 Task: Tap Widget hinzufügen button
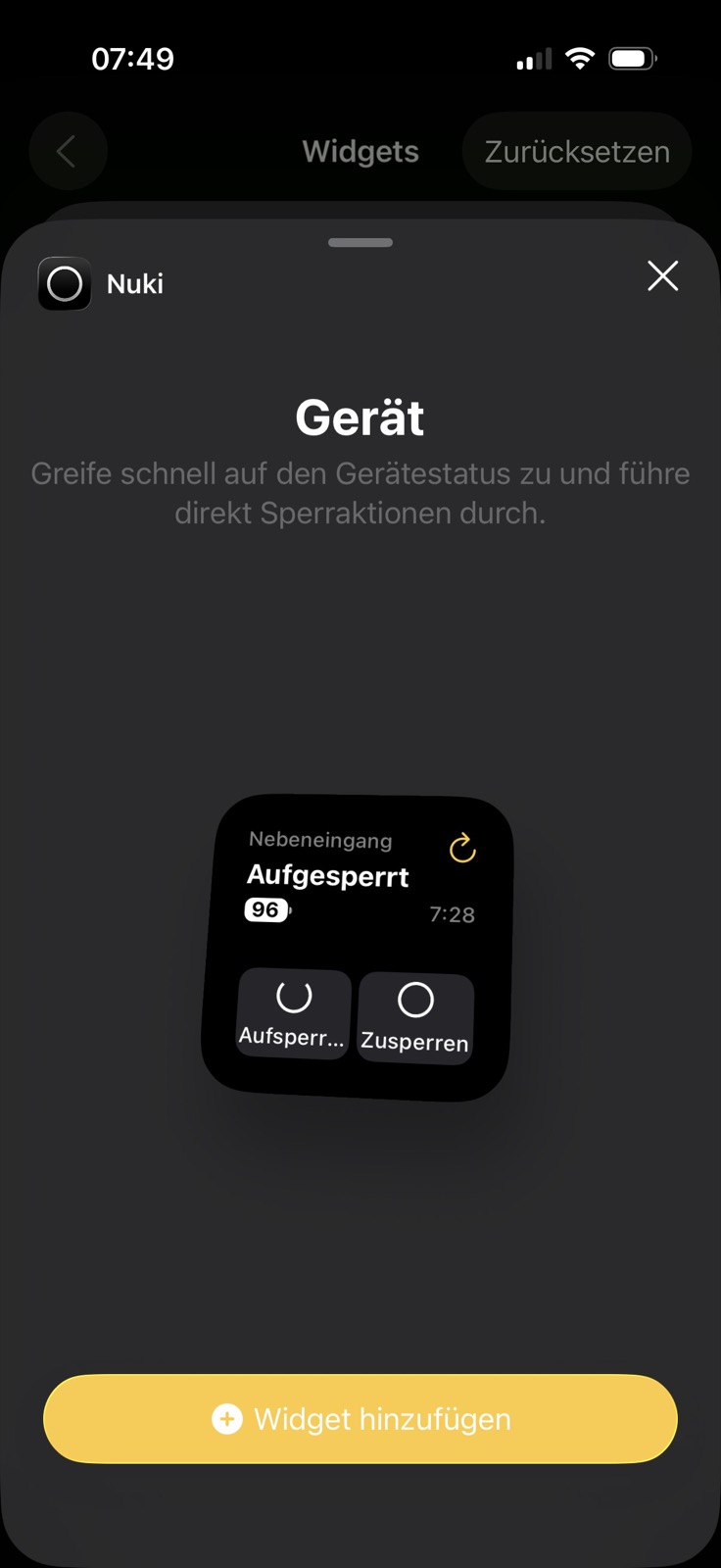click(360, 1419)
